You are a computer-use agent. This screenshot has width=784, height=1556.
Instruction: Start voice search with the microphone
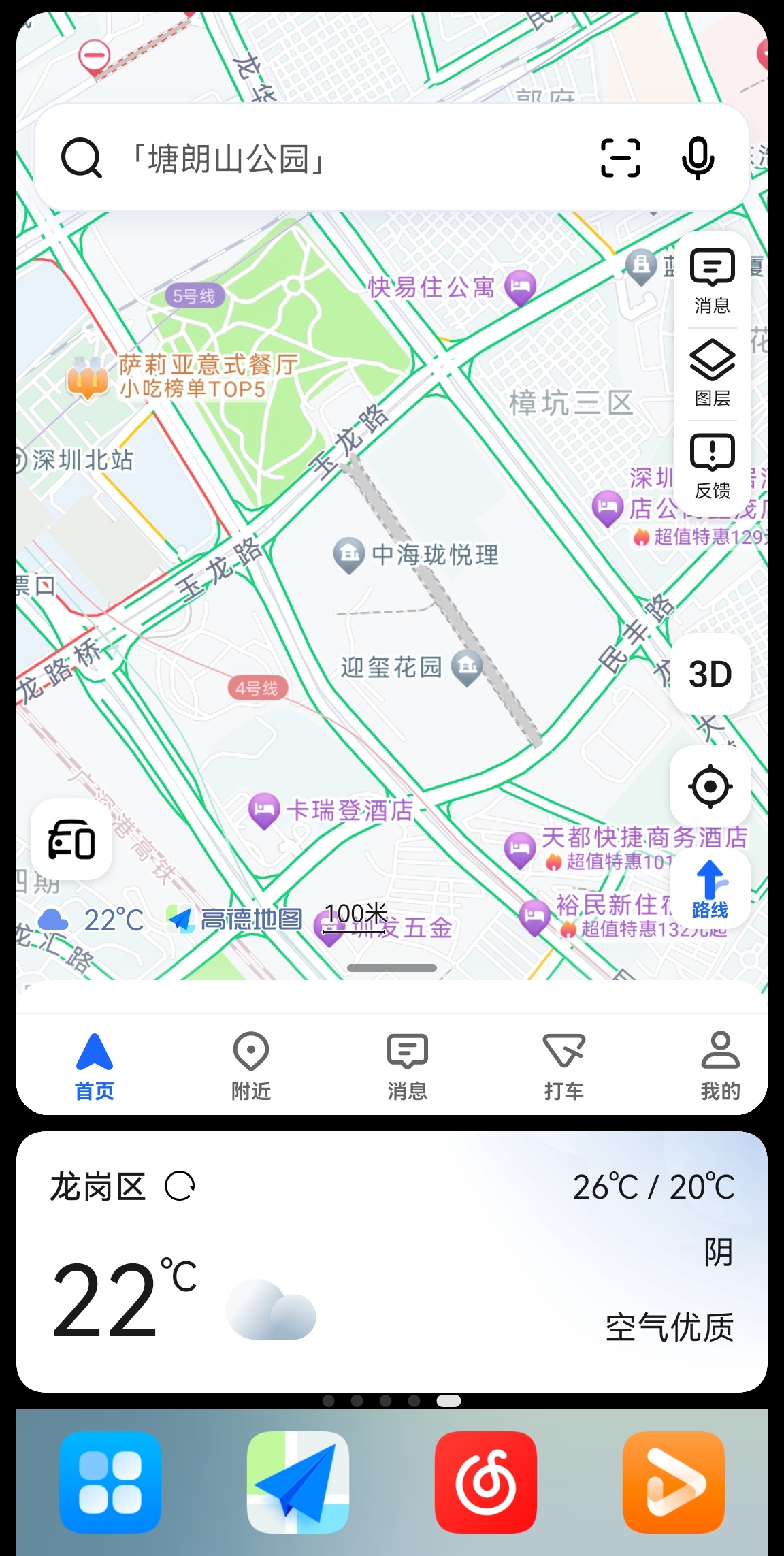[698, 158]
